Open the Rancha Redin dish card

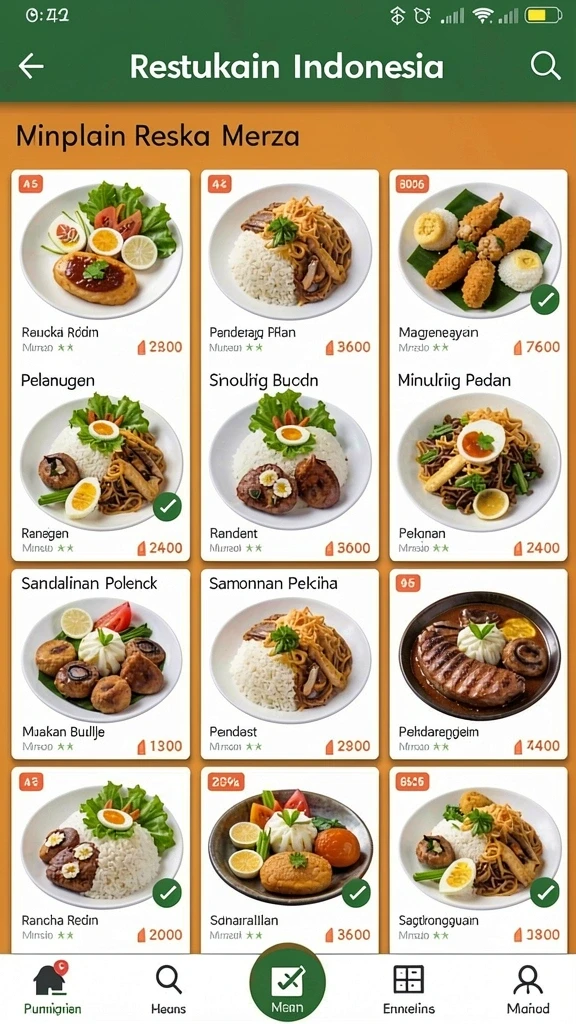(x=101, y=860)
